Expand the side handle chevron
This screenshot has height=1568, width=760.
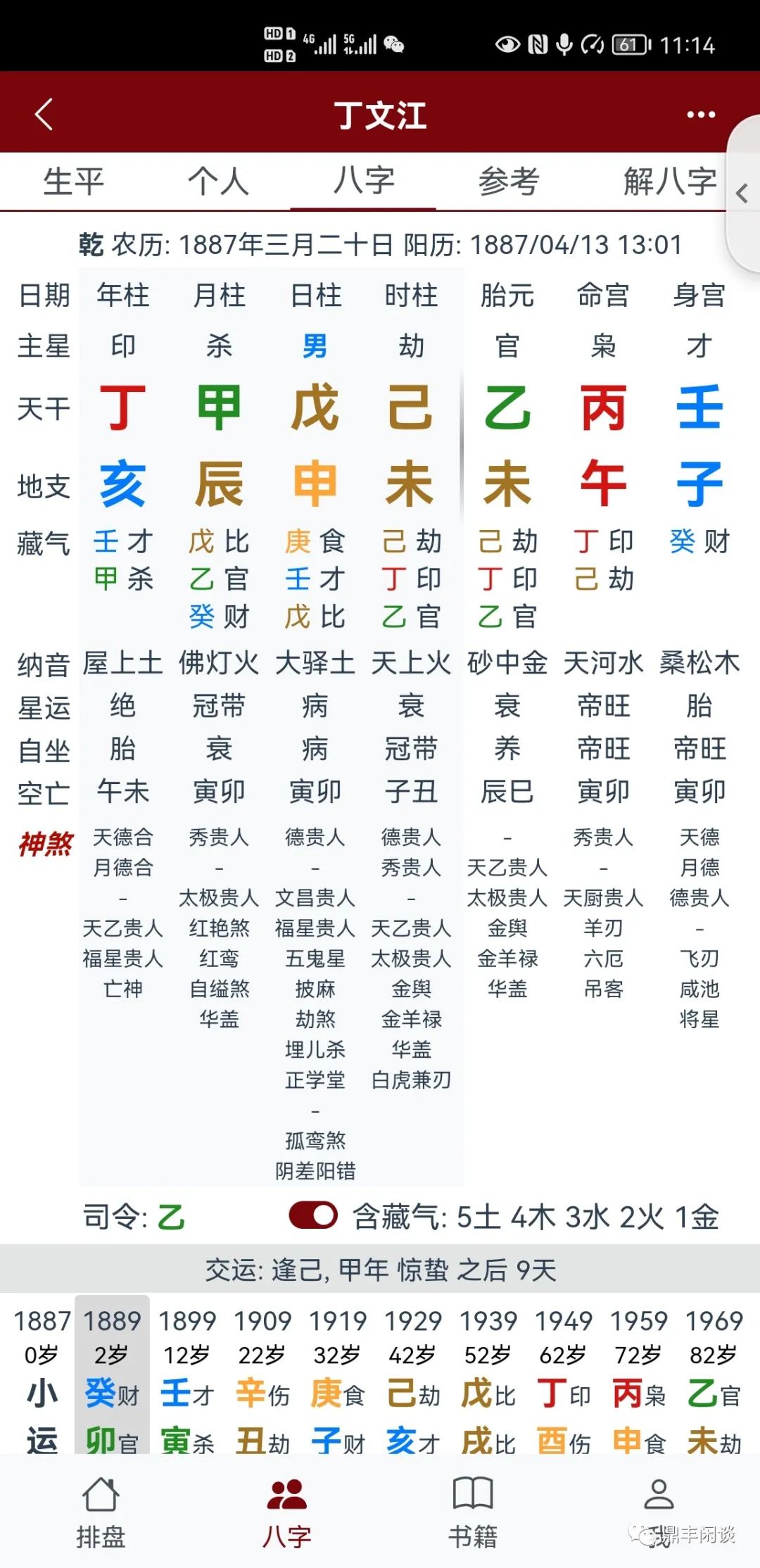[x=742, y=194]
